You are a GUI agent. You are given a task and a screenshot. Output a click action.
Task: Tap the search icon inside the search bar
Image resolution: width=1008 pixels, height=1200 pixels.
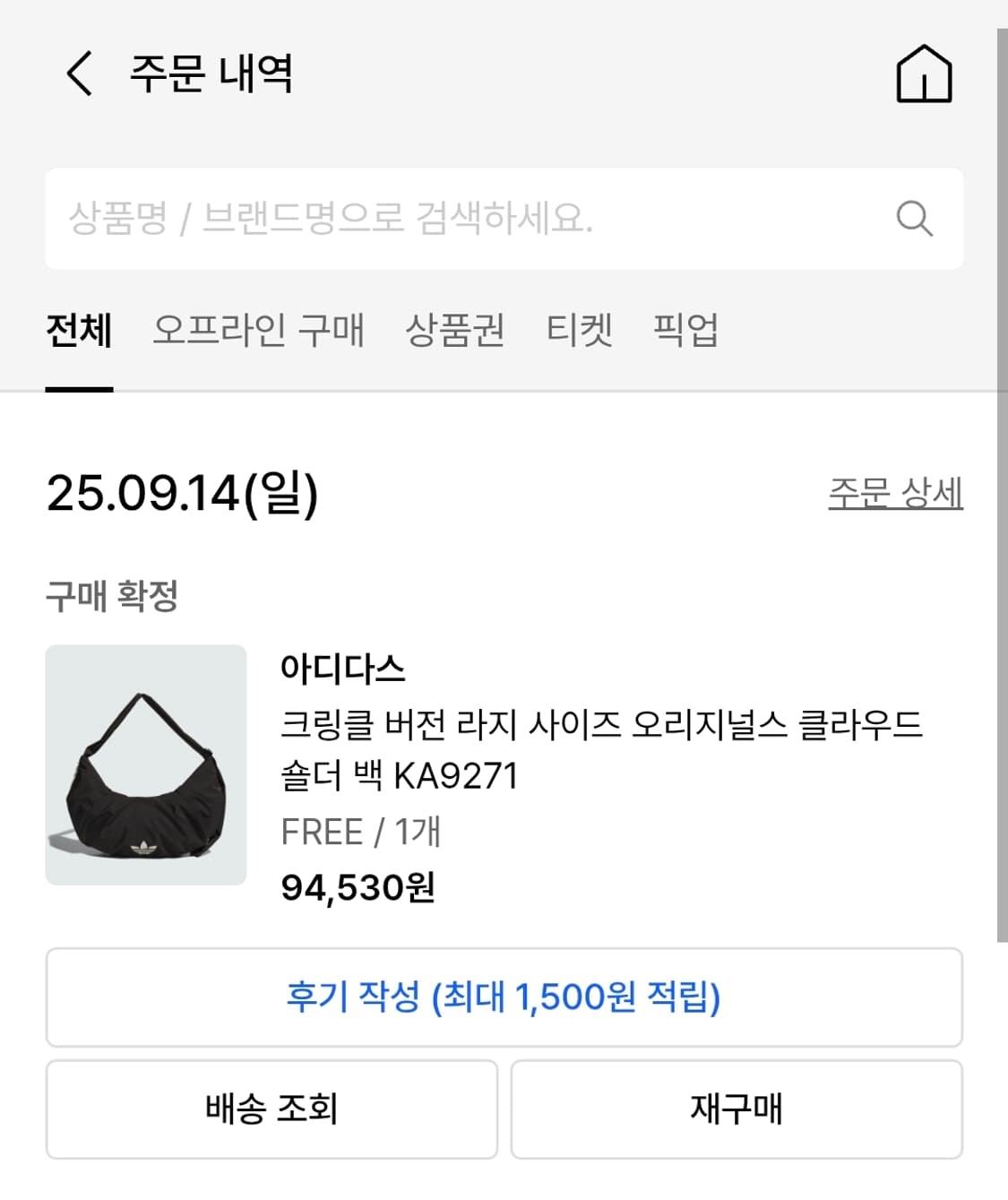coord(913,218)
